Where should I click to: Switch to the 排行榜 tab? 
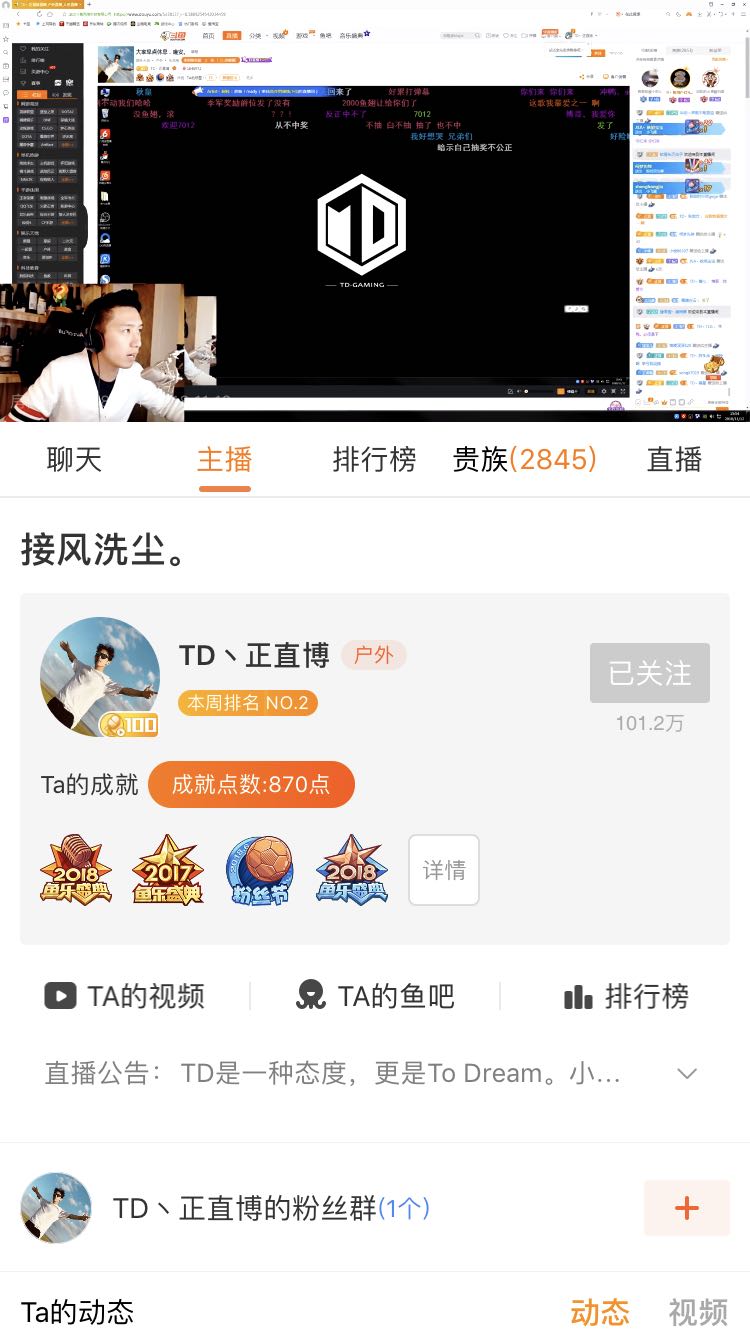pyautogui.click(x=374, y=460)
